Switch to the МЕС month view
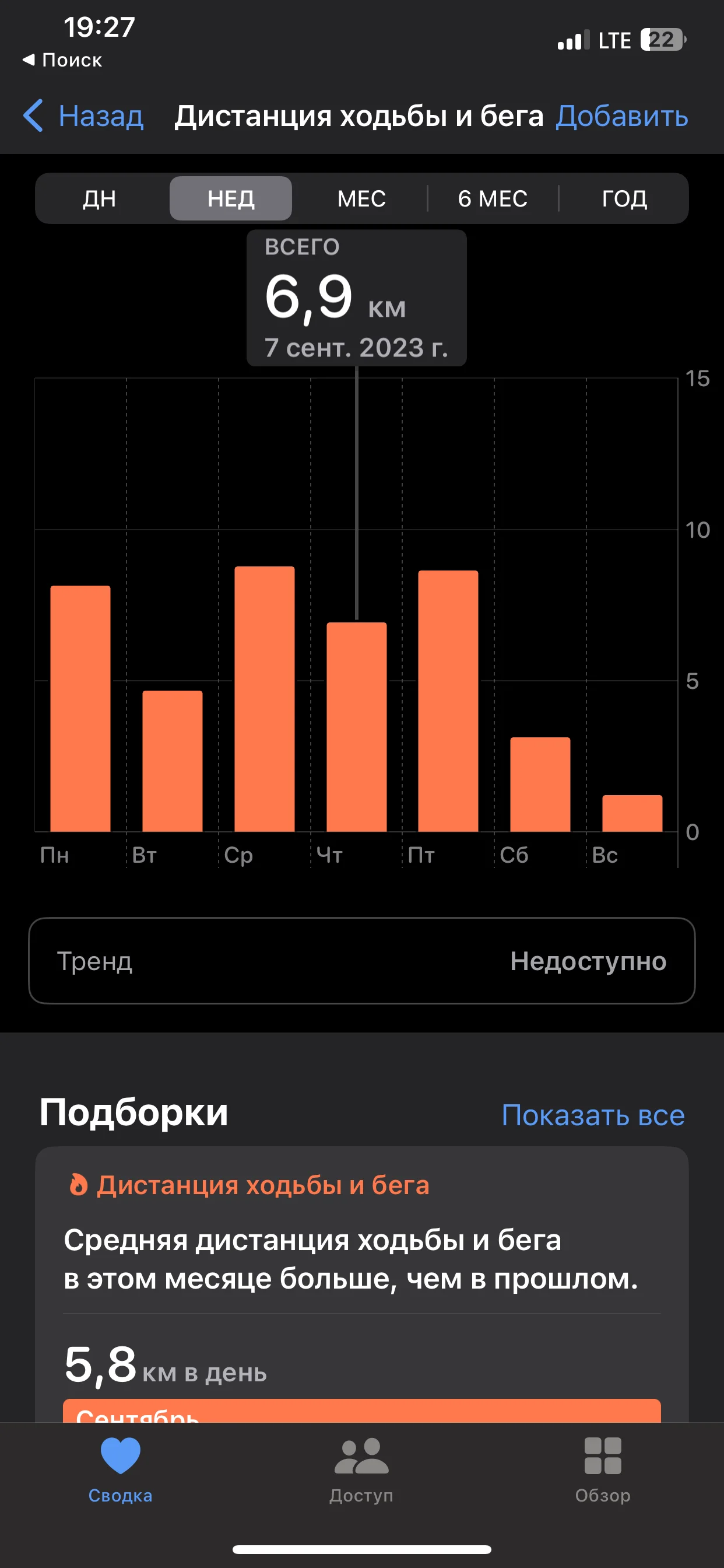 361,198
